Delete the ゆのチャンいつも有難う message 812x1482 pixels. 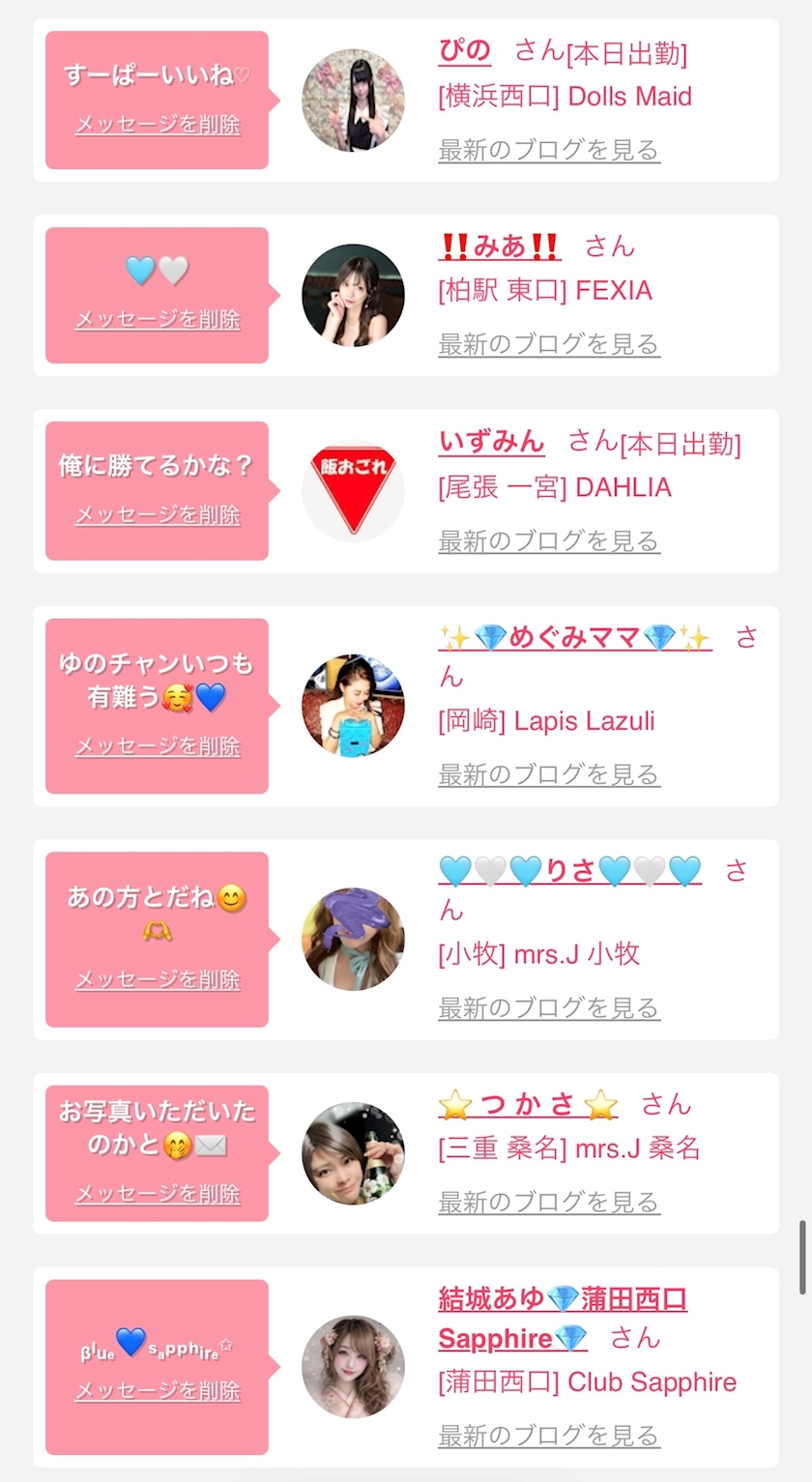tap(158, 746)
